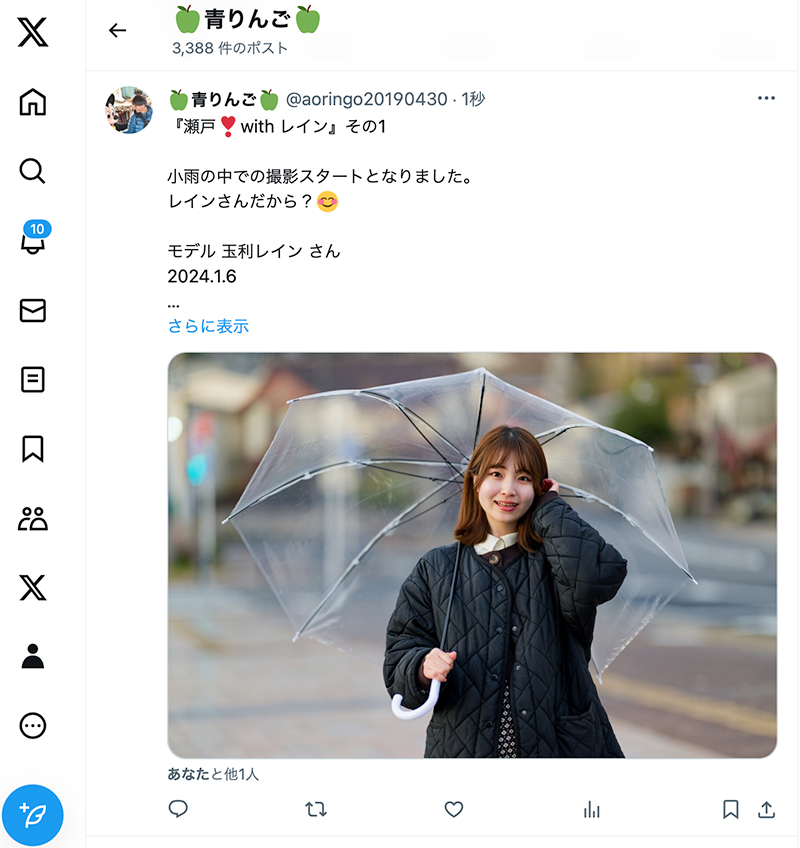Go back using the arrow
Viewport: 800px width, 848px height.
click(x=118, y=30)
